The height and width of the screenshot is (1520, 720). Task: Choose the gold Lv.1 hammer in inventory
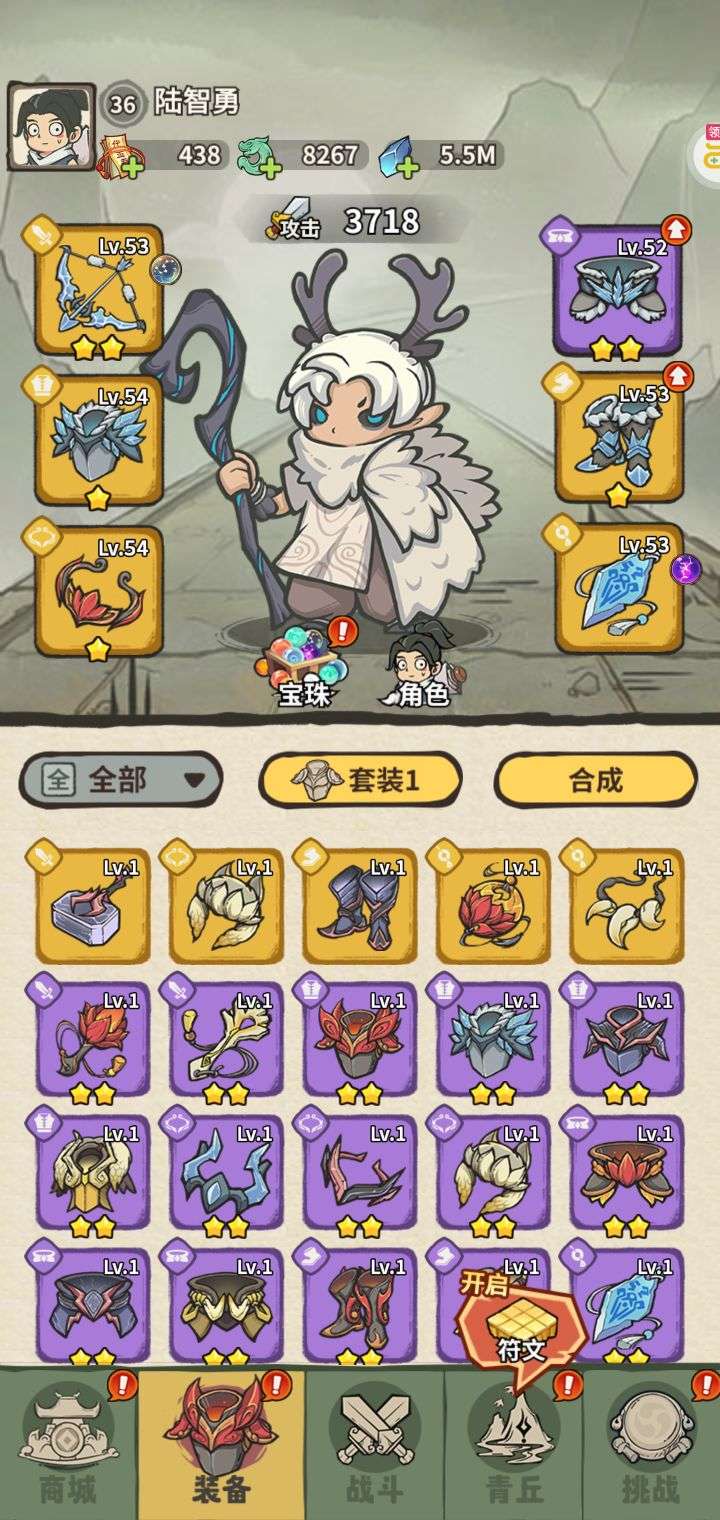point(93,907)
